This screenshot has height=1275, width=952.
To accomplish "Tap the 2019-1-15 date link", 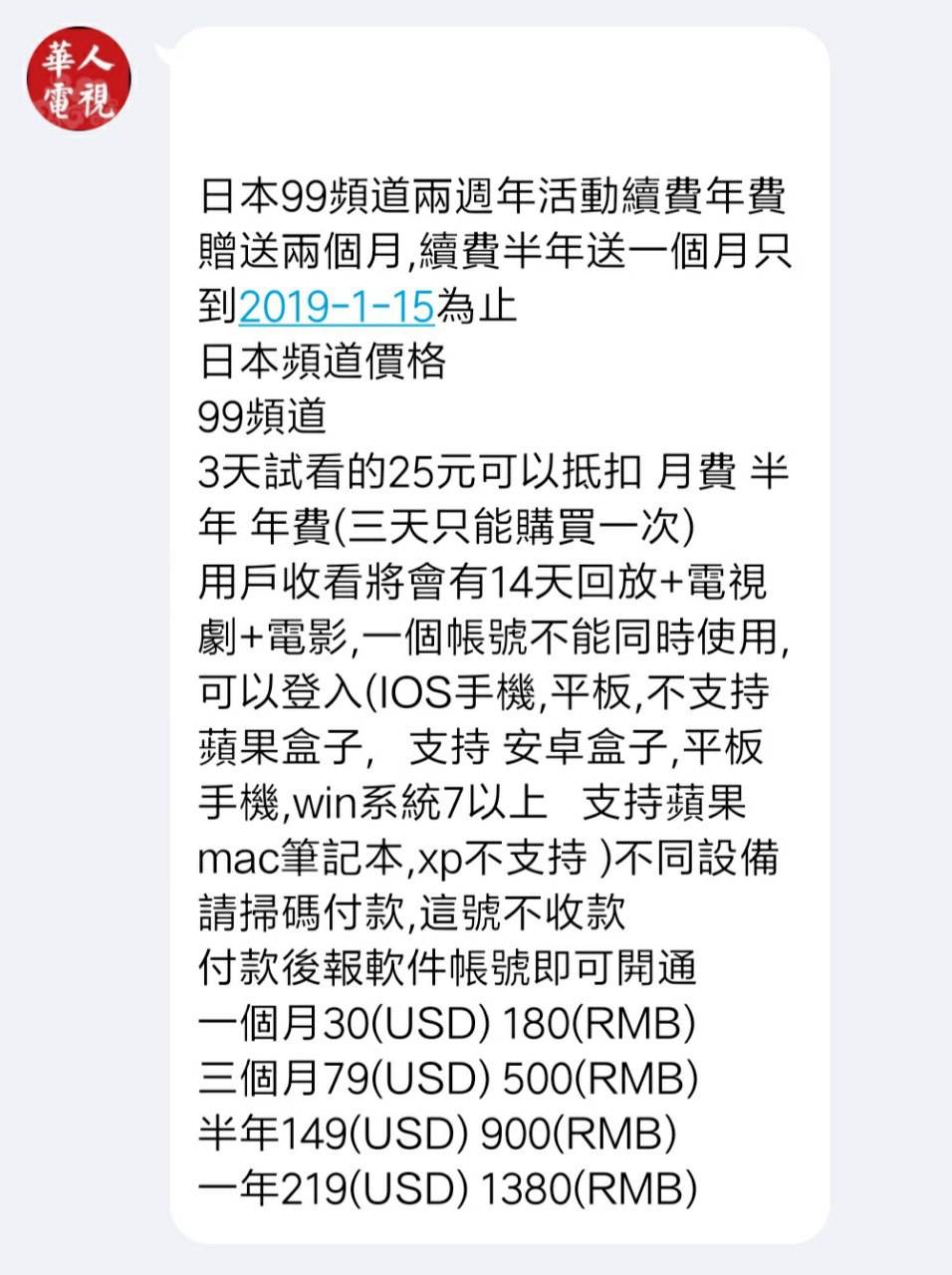I will coord(337,306).
